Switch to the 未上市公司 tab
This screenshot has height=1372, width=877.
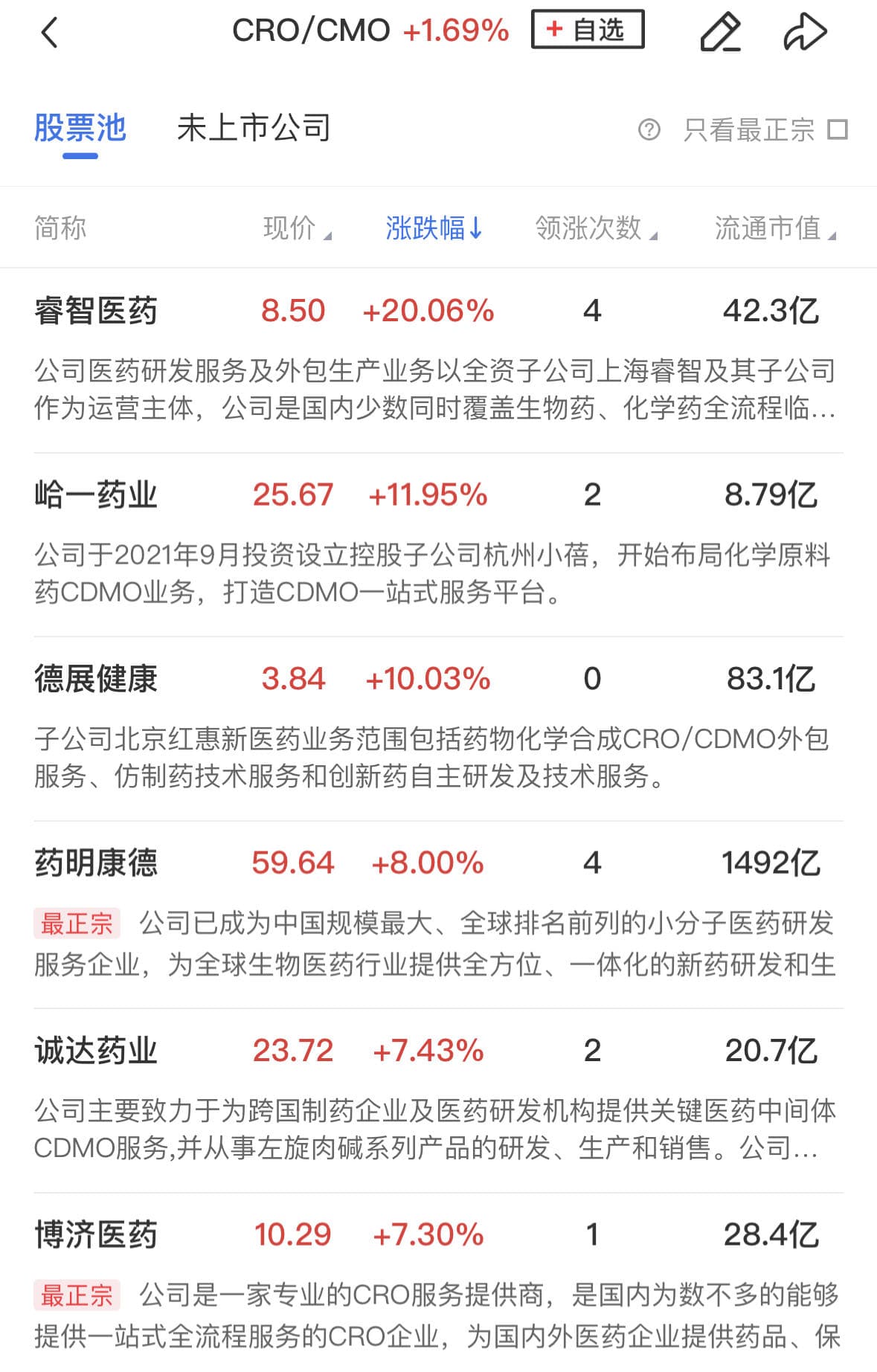click(254, 129)
